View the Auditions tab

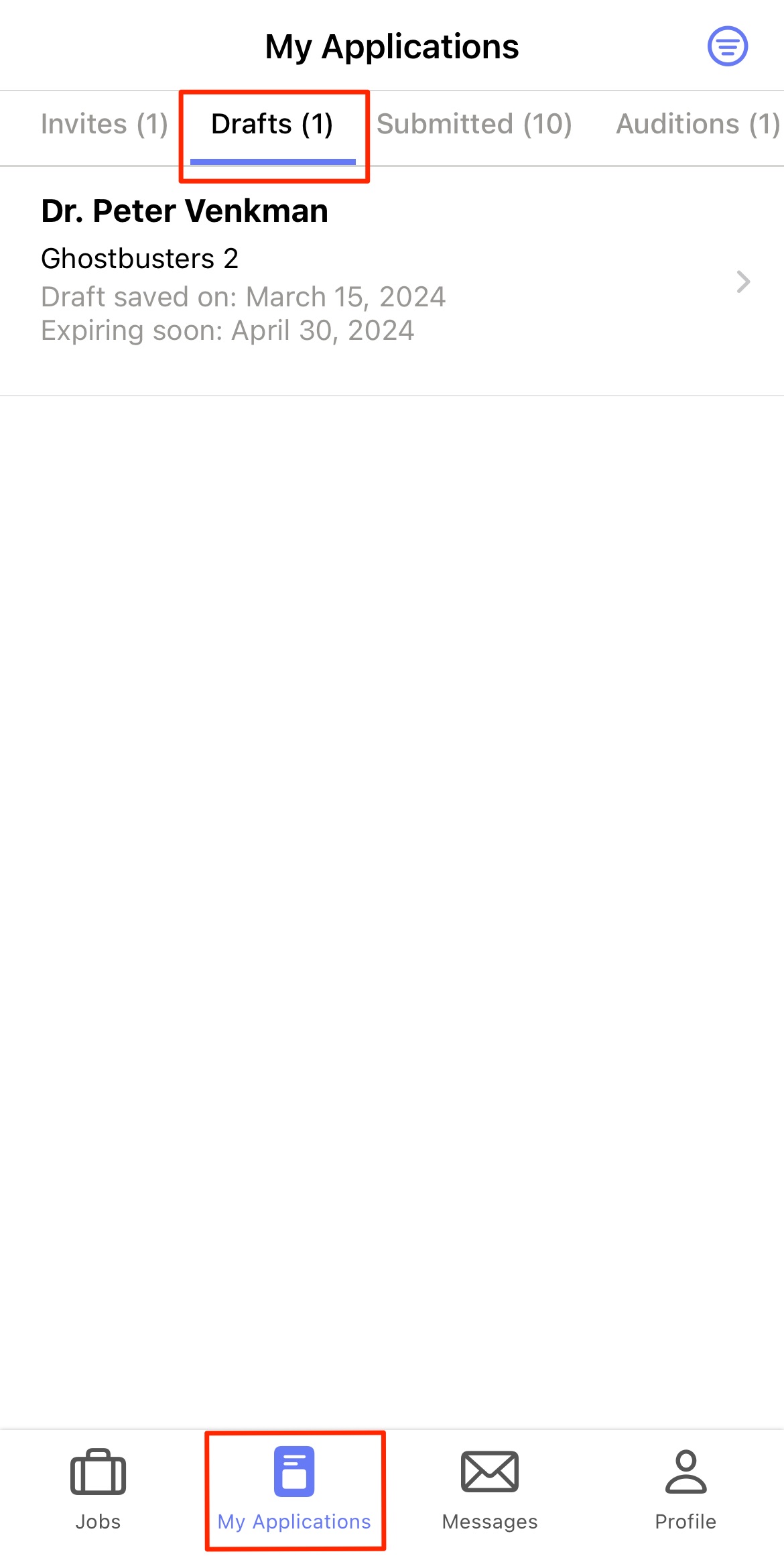pyautogui.click(x=697, y=125)
